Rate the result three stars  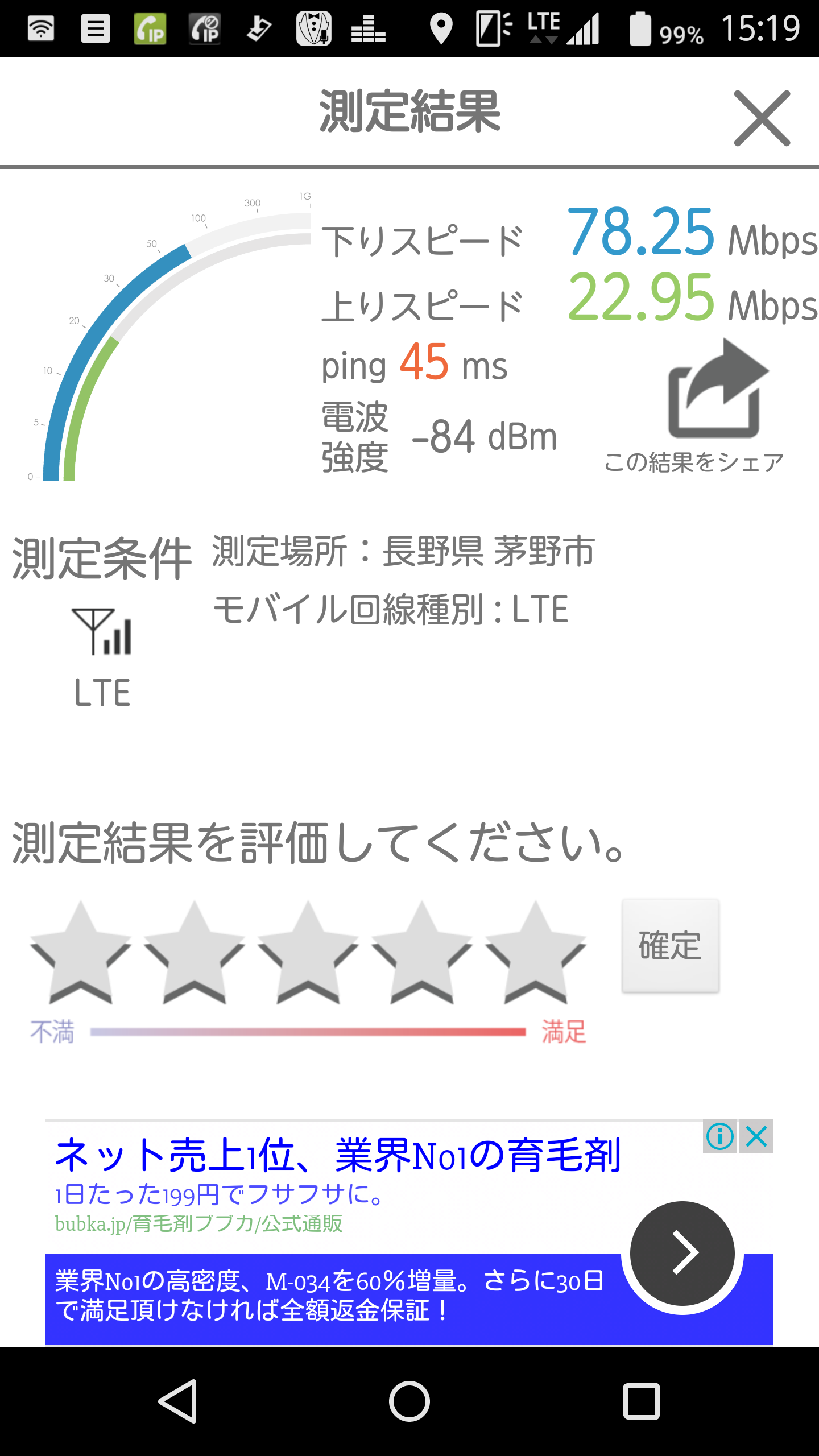(x=308, y=953)
